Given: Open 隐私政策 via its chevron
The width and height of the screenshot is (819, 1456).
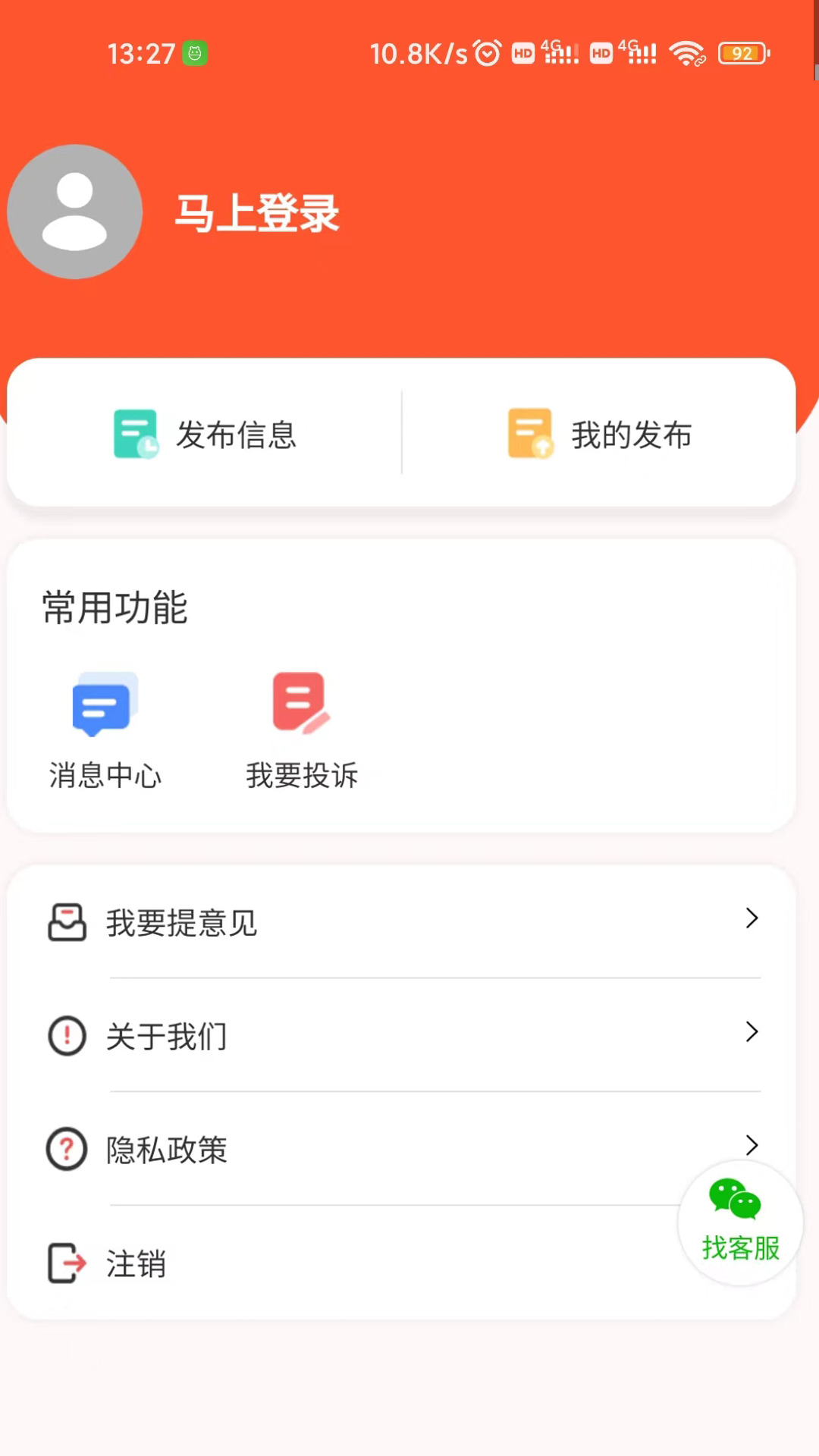Looking at the screenshot, I should (752, 1145).
